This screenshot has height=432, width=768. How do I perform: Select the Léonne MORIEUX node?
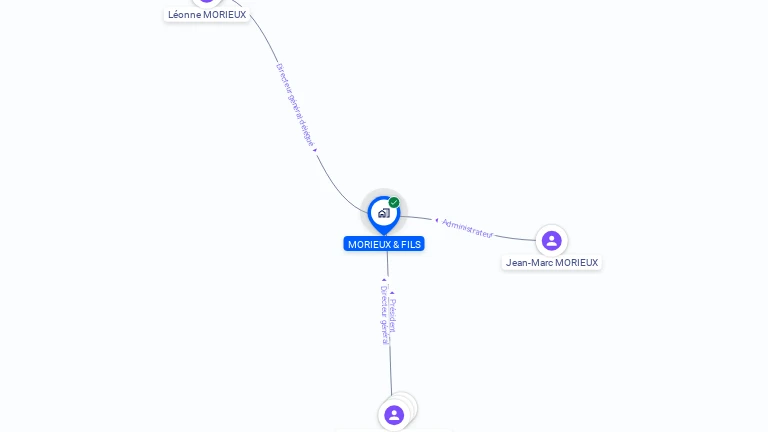click(x=206, y=13)
